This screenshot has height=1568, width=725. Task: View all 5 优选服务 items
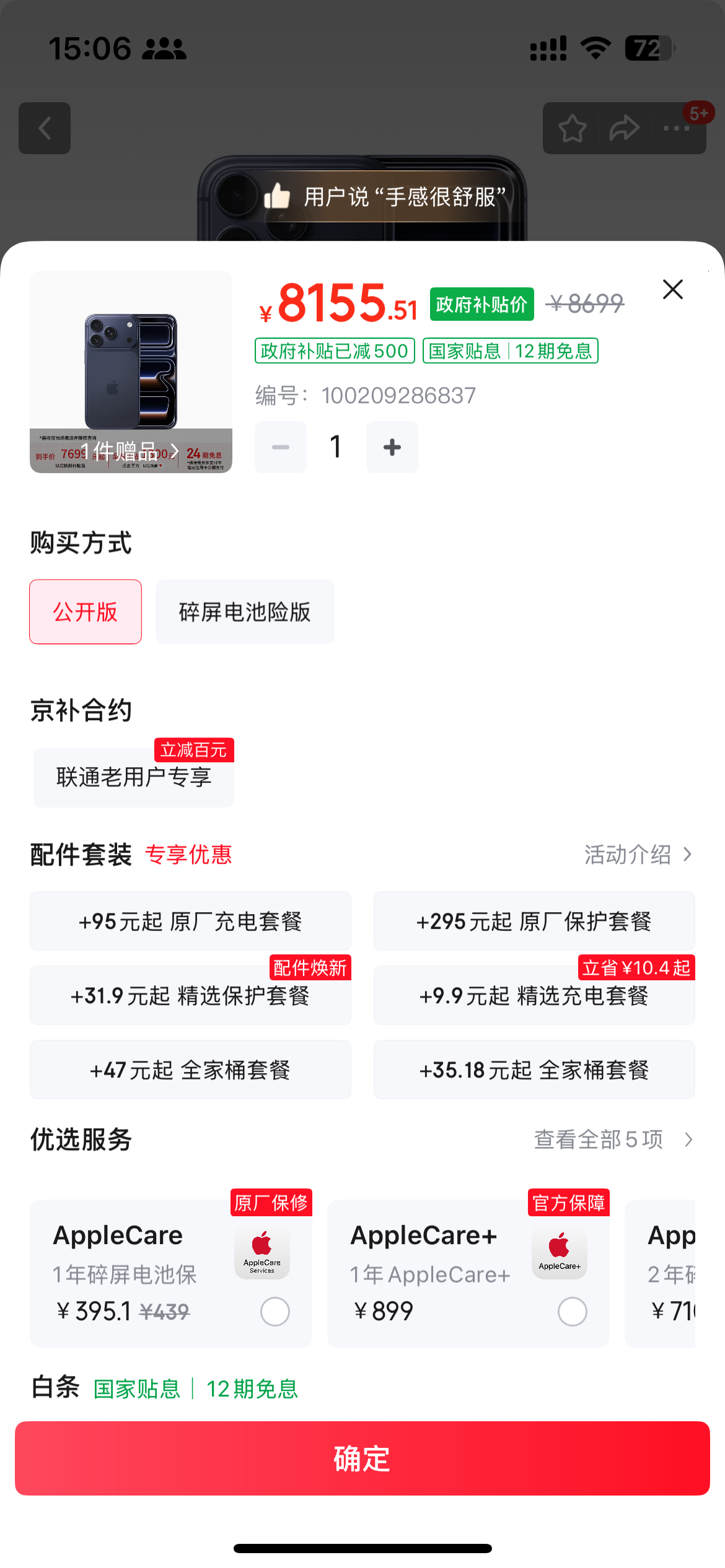click(613, 1139)
